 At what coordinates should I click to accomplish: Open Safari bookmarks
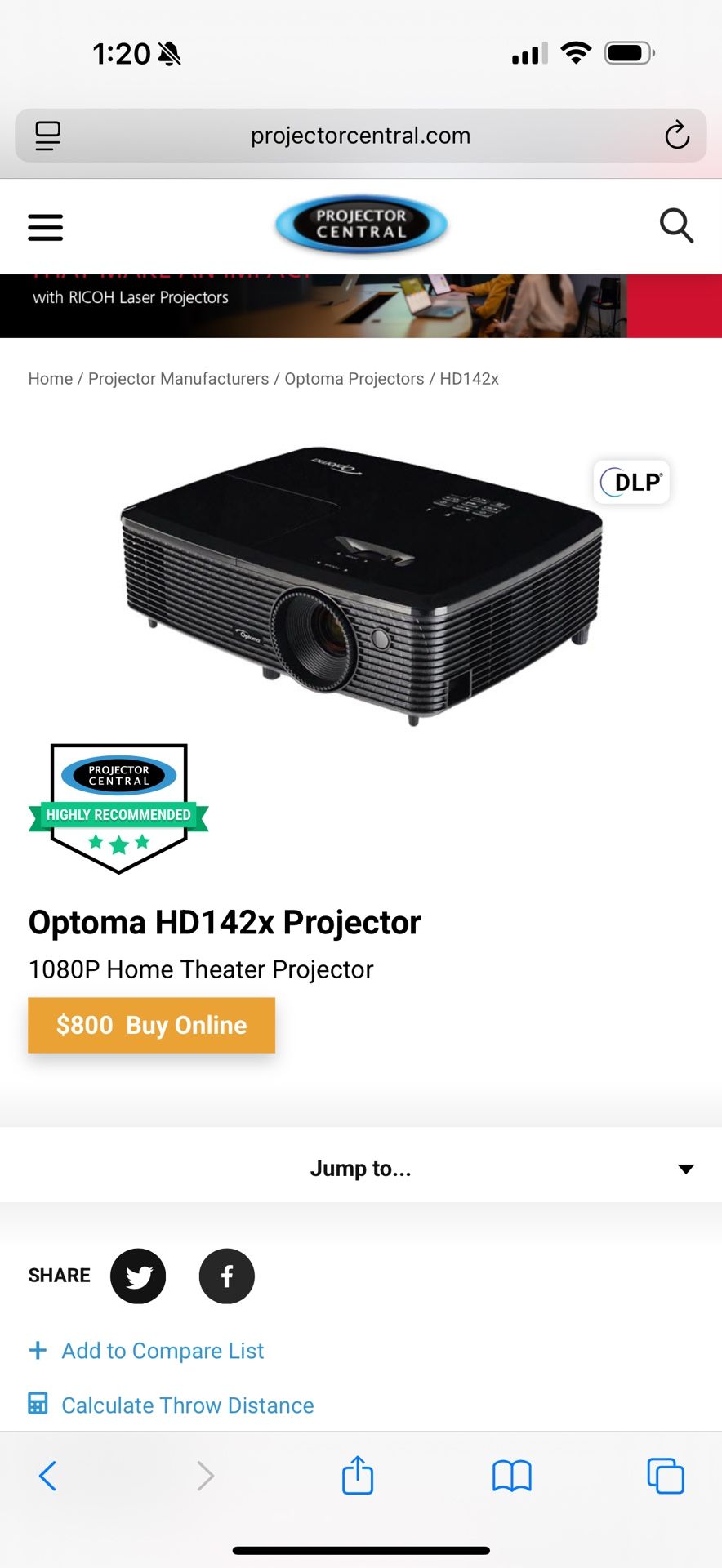(512, 1476)
